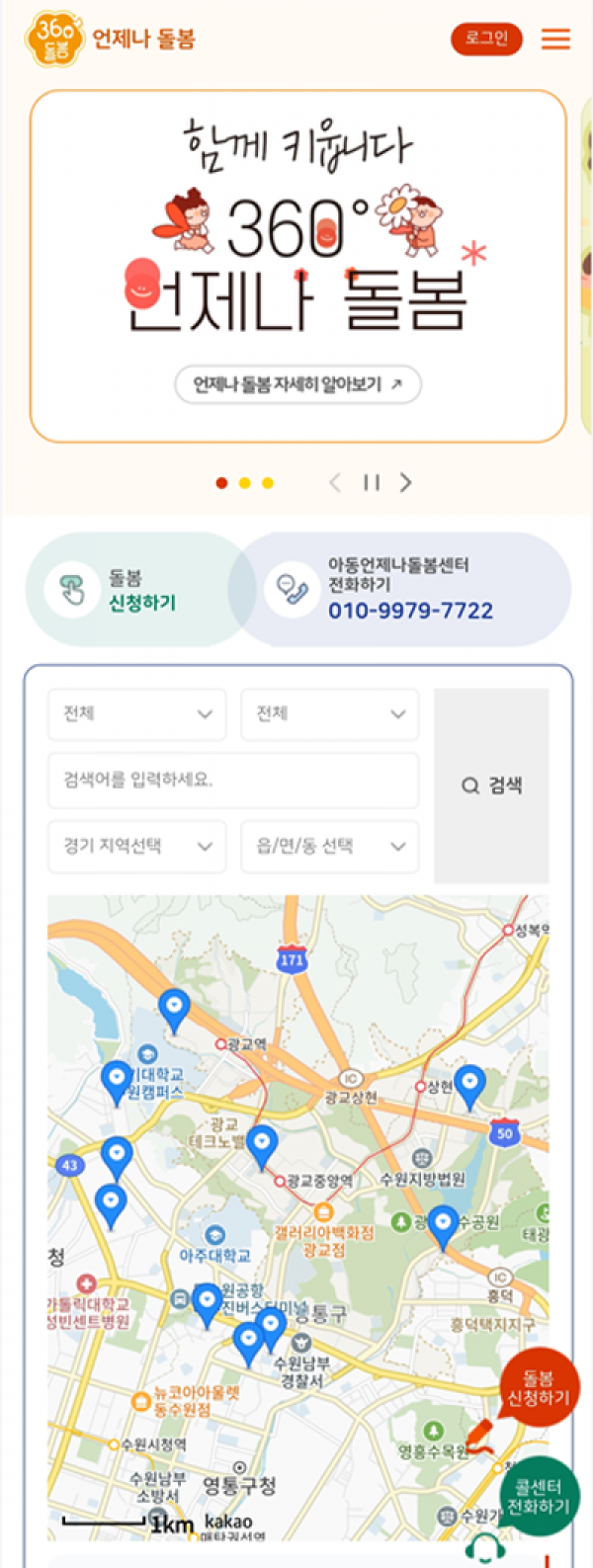The width and height of the screenshot is (593, 1568).
Task: Focus the 검색어를 입력하세요 search field
Action: pyautogui.click(x=233, y=780)
